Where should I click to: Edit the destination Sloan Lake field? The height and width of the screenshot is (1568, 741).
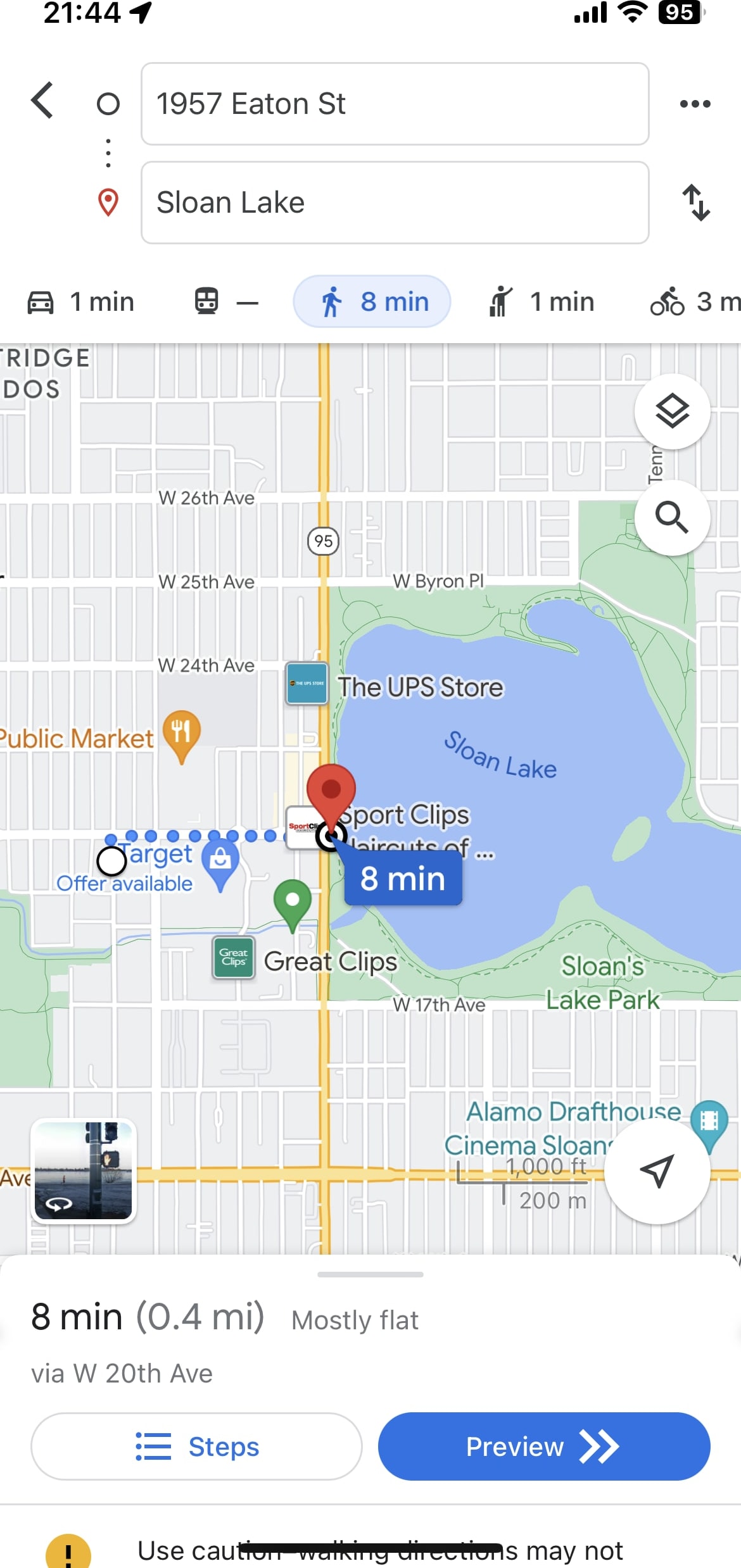(395, 203)
